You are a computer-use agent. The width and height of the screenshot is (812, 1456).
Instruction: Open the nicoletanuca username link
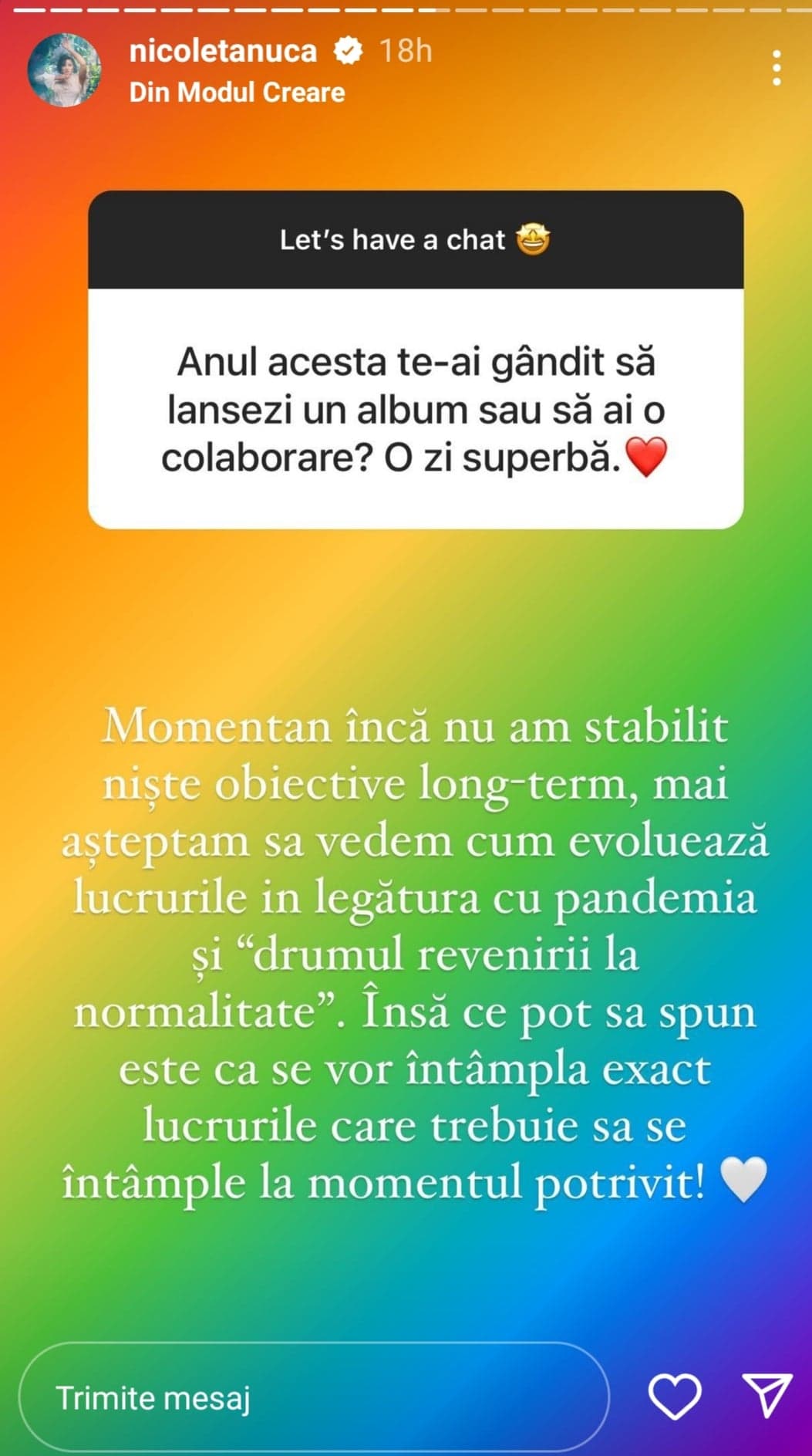point(223,51)
